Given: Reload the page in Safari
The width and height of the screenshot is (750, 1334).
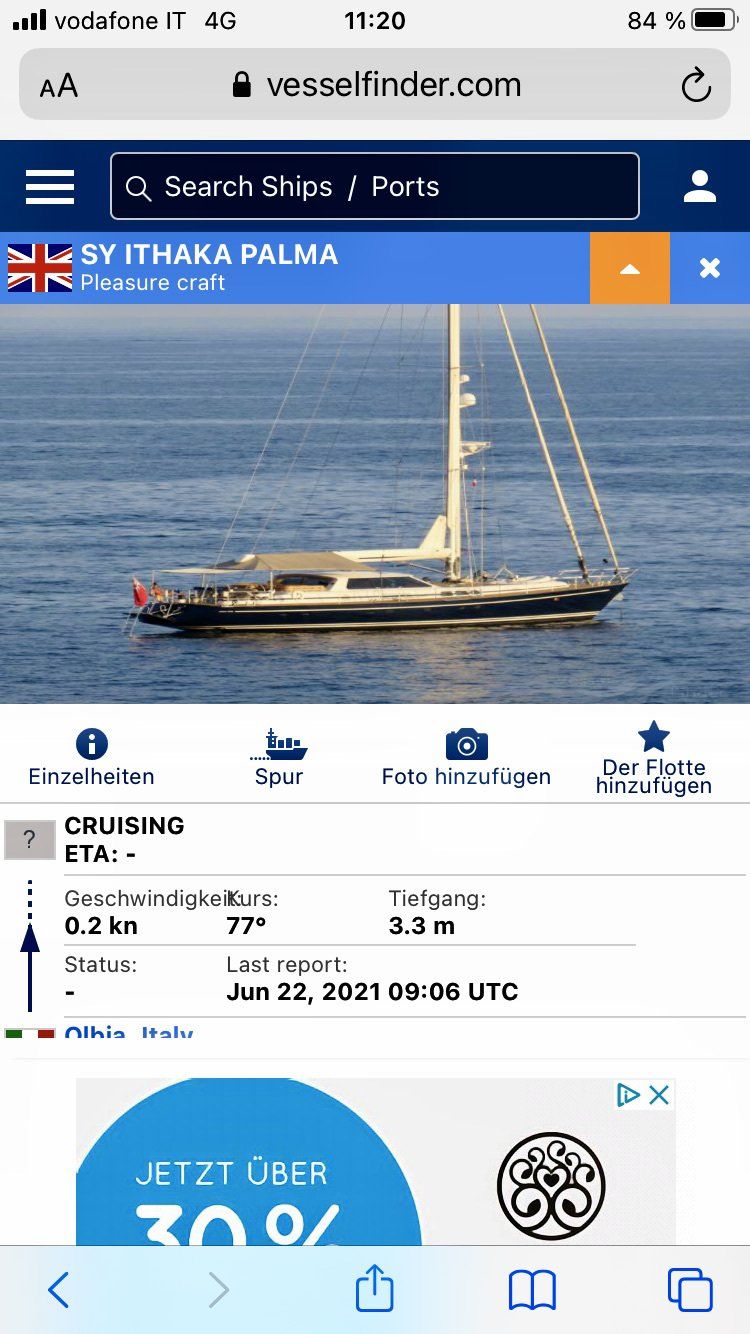Looking at the screenshot, I should (696, 86).
